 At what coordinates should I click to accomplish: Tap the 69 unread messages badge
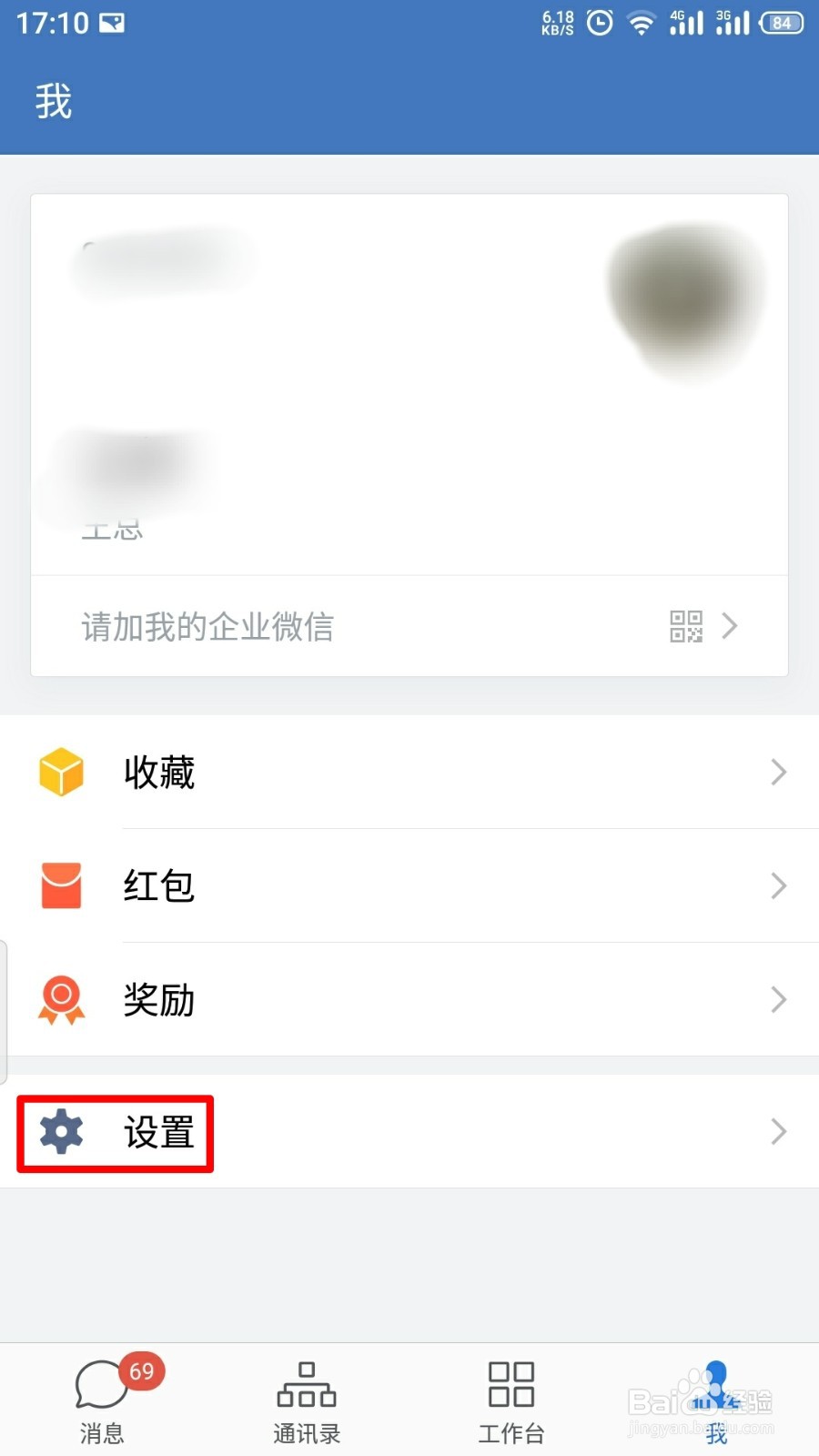pyautogui.click(x=141, y=1373)
